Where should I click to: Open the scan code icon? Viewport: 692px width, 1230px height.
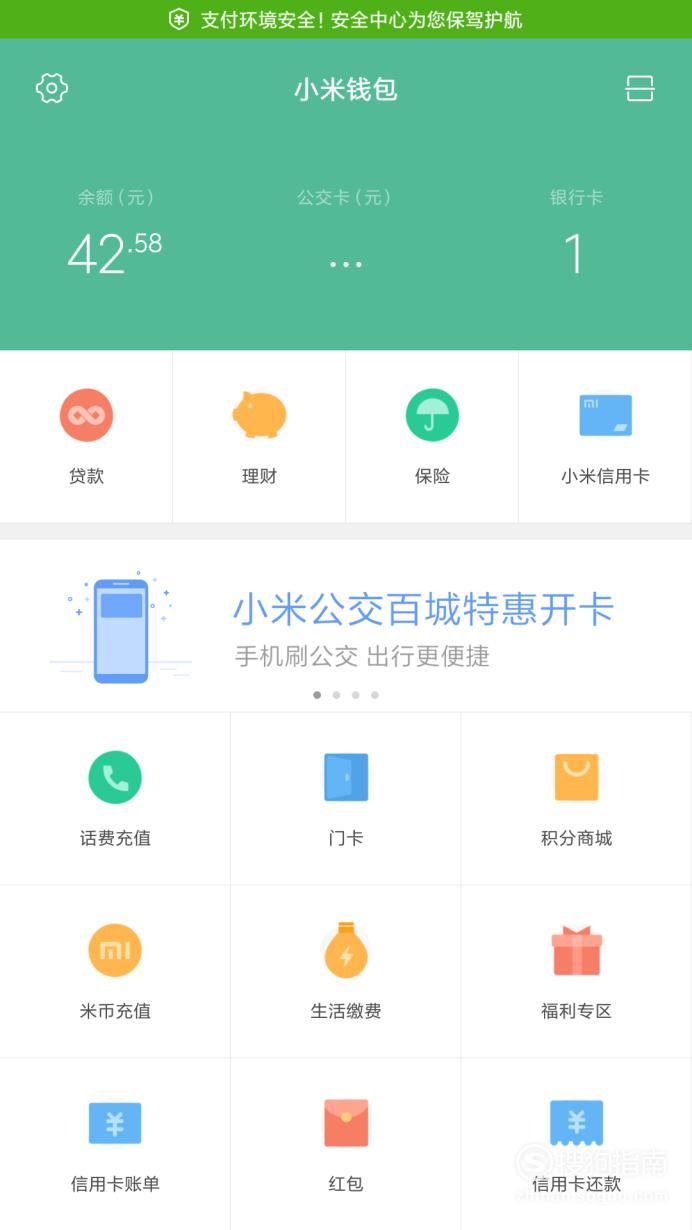(x=640, y=88)
